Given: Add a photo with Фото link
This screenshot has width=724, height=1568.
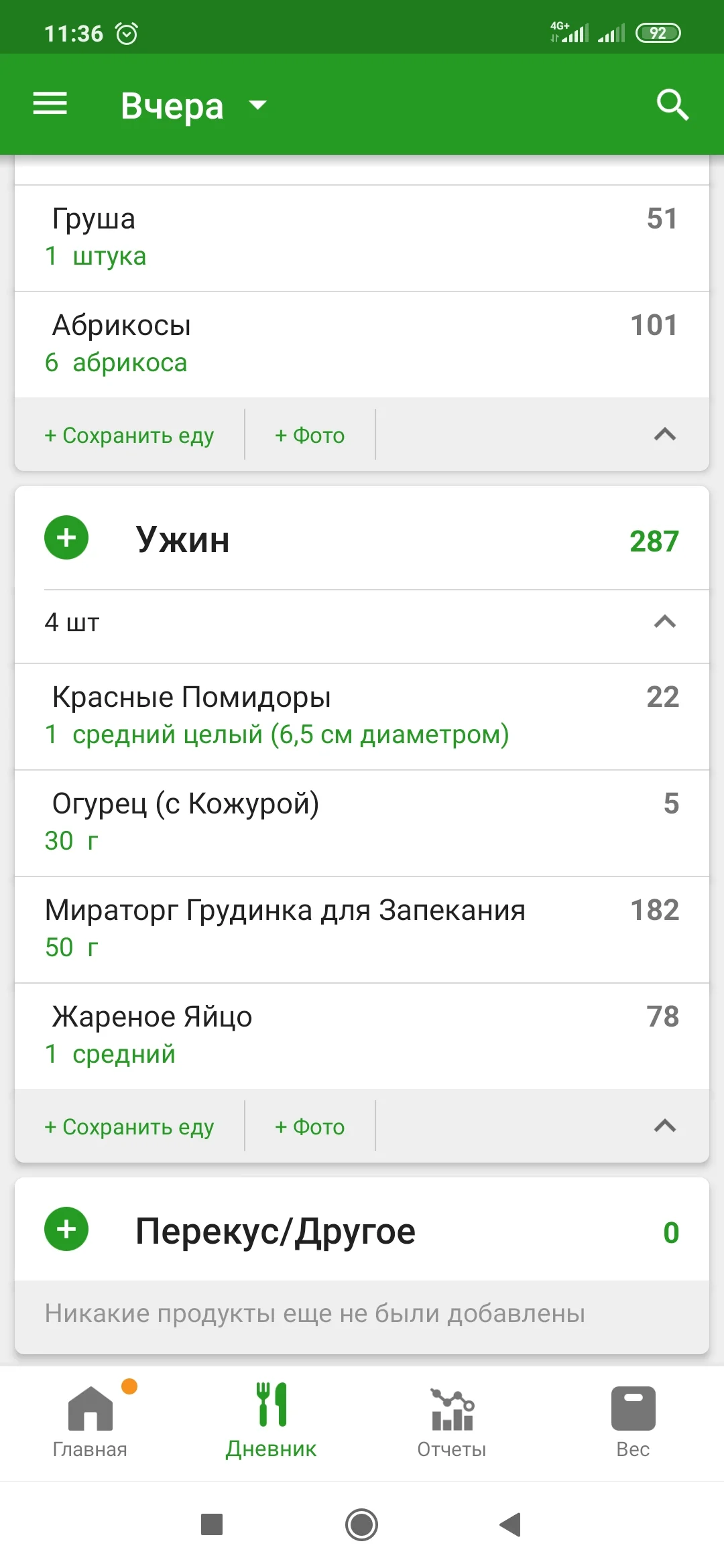Looking at the screenshot, I should coord(308,1126).
